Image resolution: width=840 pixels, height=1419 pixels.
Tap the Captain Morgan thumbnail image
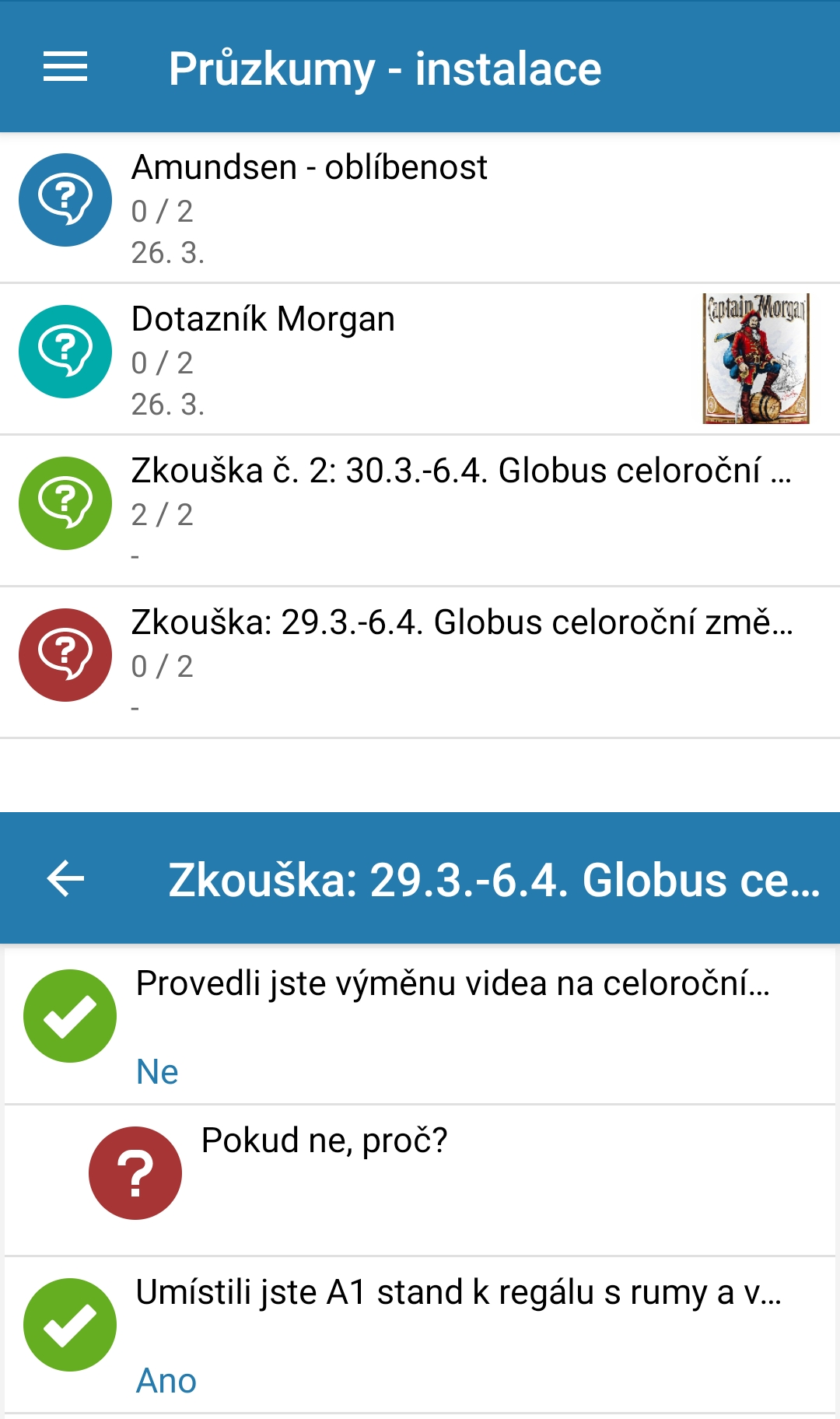(756, 358)
